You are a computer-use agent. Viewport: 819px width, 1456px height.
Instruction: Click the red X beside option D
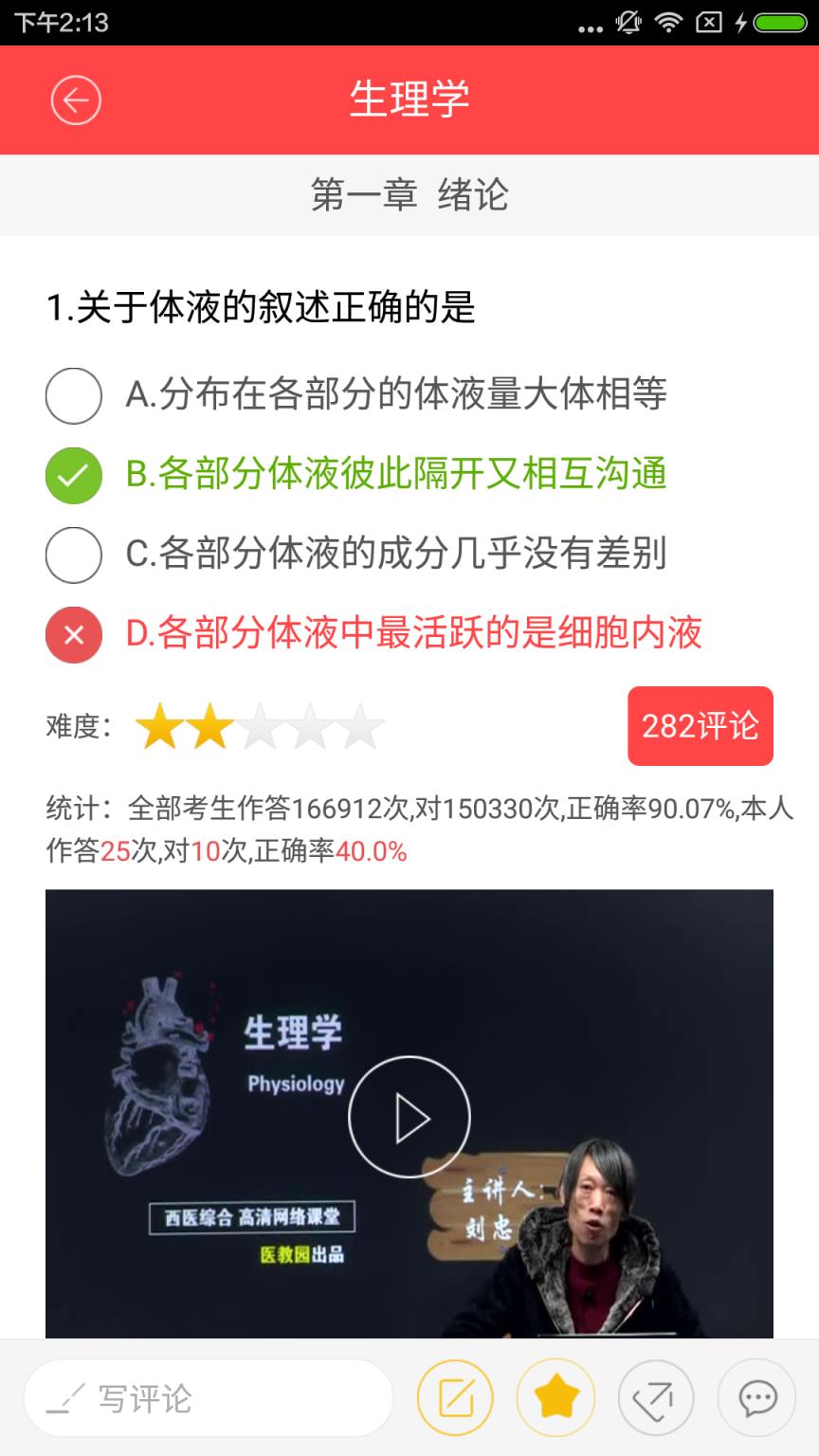(72, 635)
